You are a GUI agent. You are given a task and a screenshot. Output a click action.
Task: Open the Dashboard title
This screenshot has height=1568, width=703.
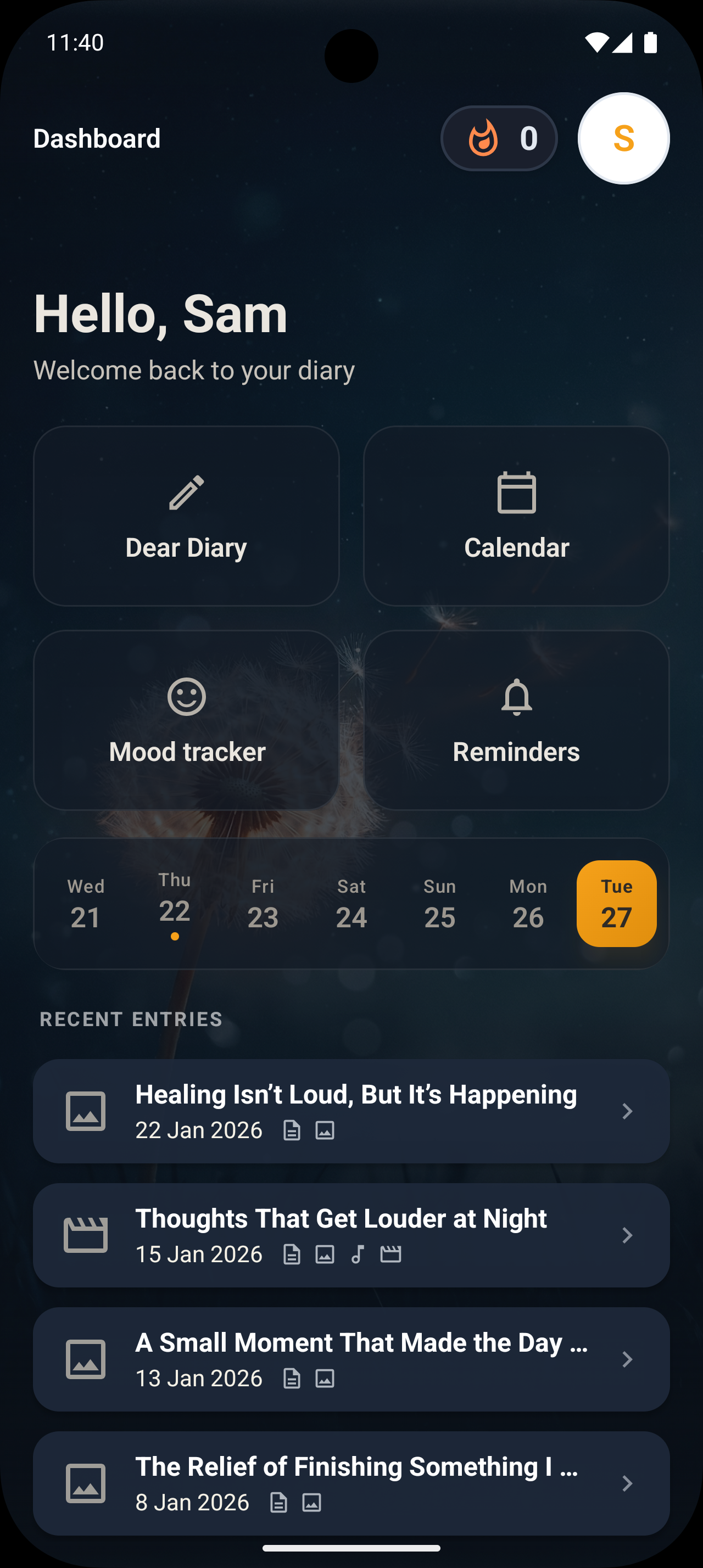[x=96, y=138]
